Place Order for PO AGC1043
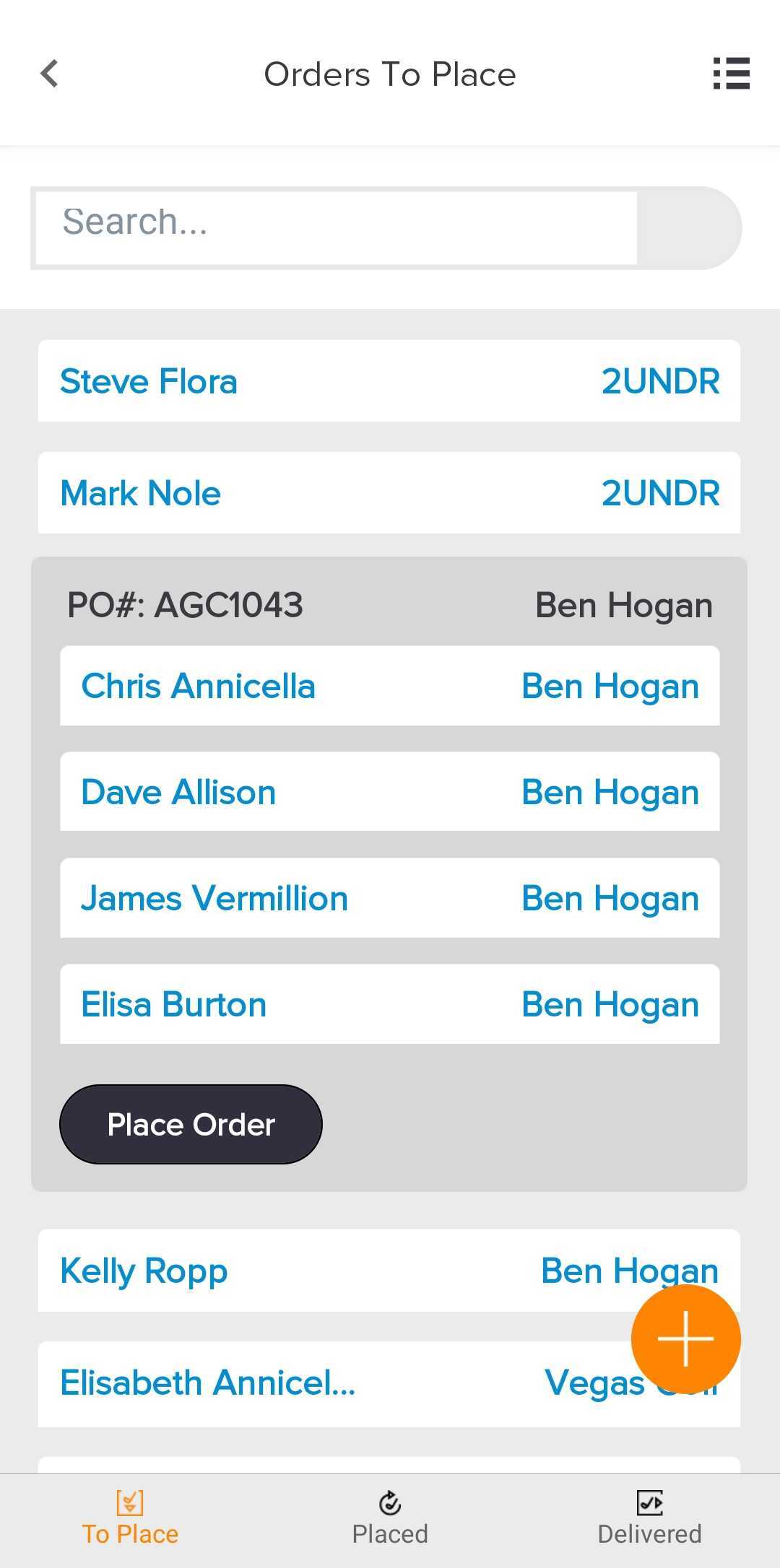This screenshot has height=1568, width=780. pyautogui.click(x=191, y=1124)
